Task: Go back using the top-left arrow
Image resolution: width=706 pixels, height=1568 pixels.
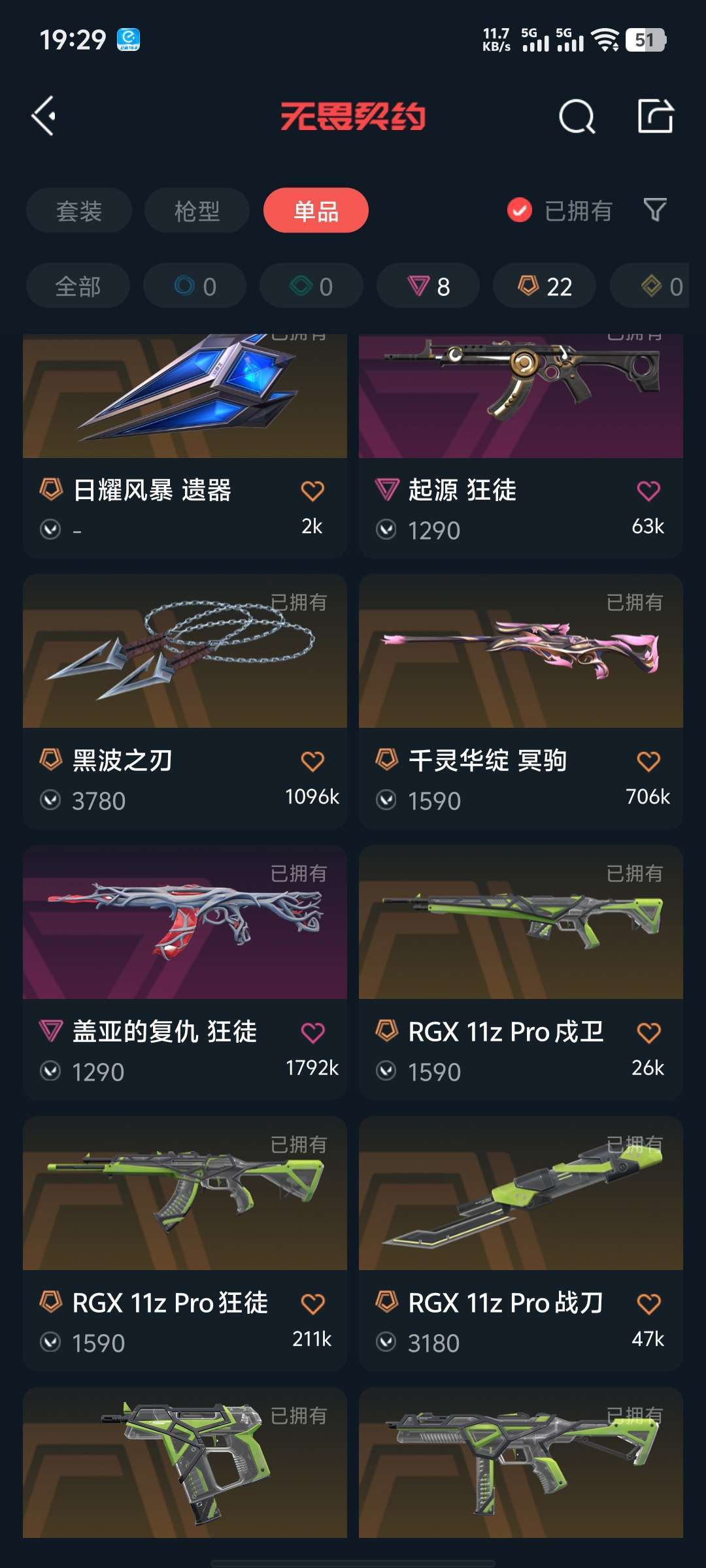Action: tap(44, 116)
